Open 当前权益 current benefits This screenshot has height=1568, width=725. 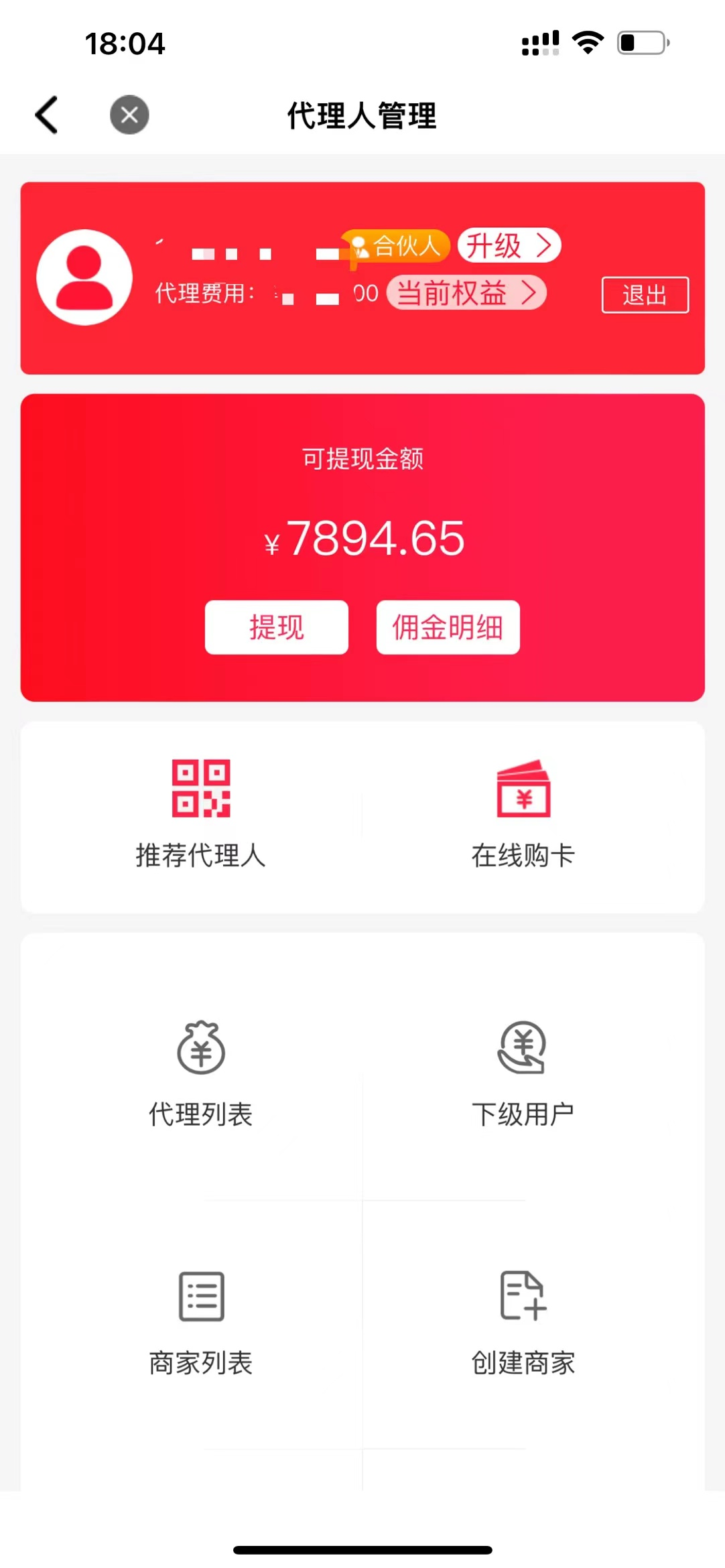click(466, 293)
